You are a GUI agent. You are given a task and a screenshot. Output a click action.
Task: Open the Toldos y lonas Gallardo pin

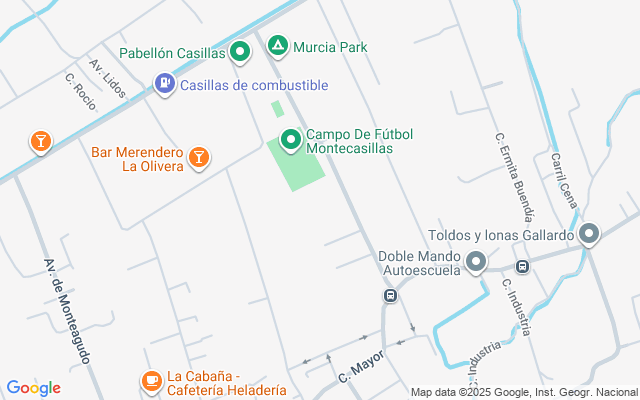[x=589, y=234]
